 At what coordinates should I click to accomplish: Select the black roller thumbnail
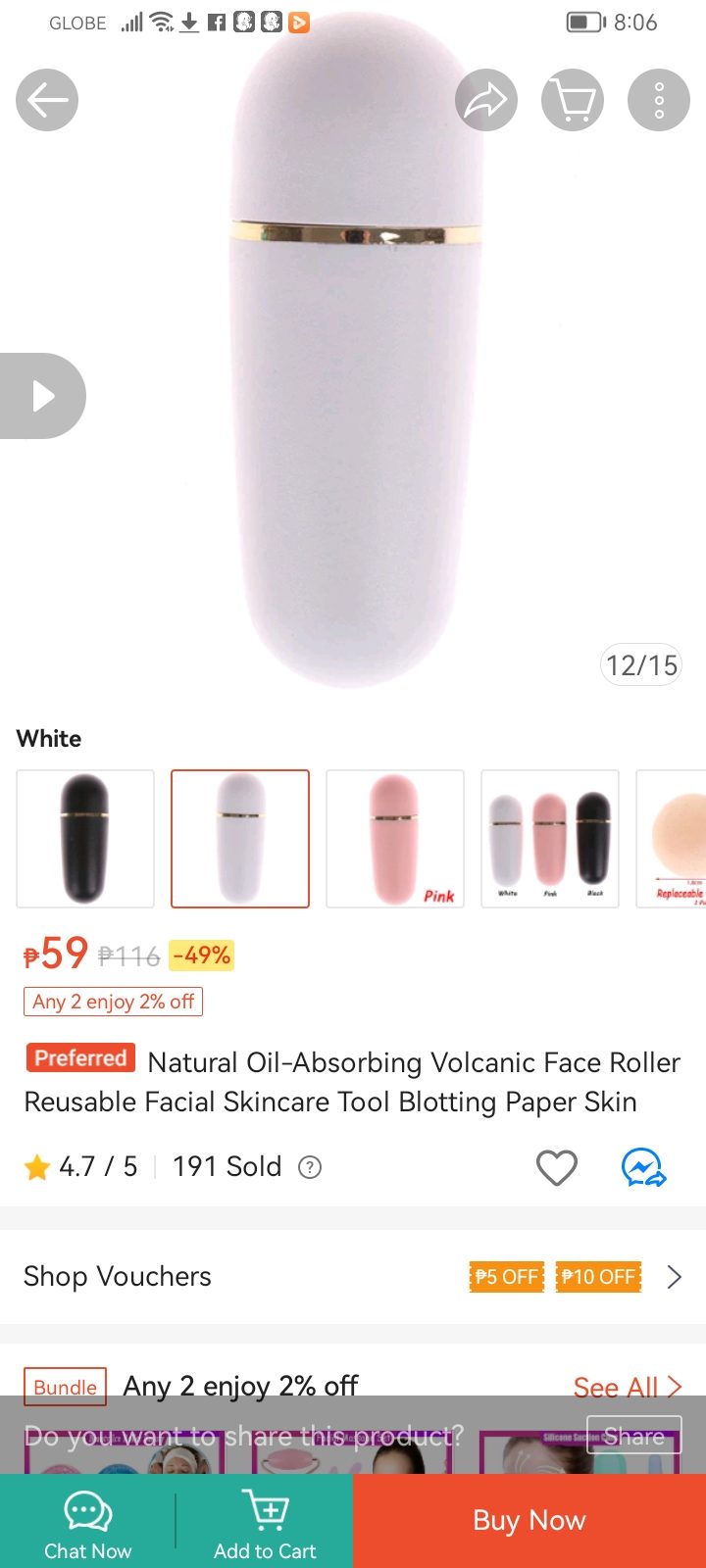coord(85,839)
